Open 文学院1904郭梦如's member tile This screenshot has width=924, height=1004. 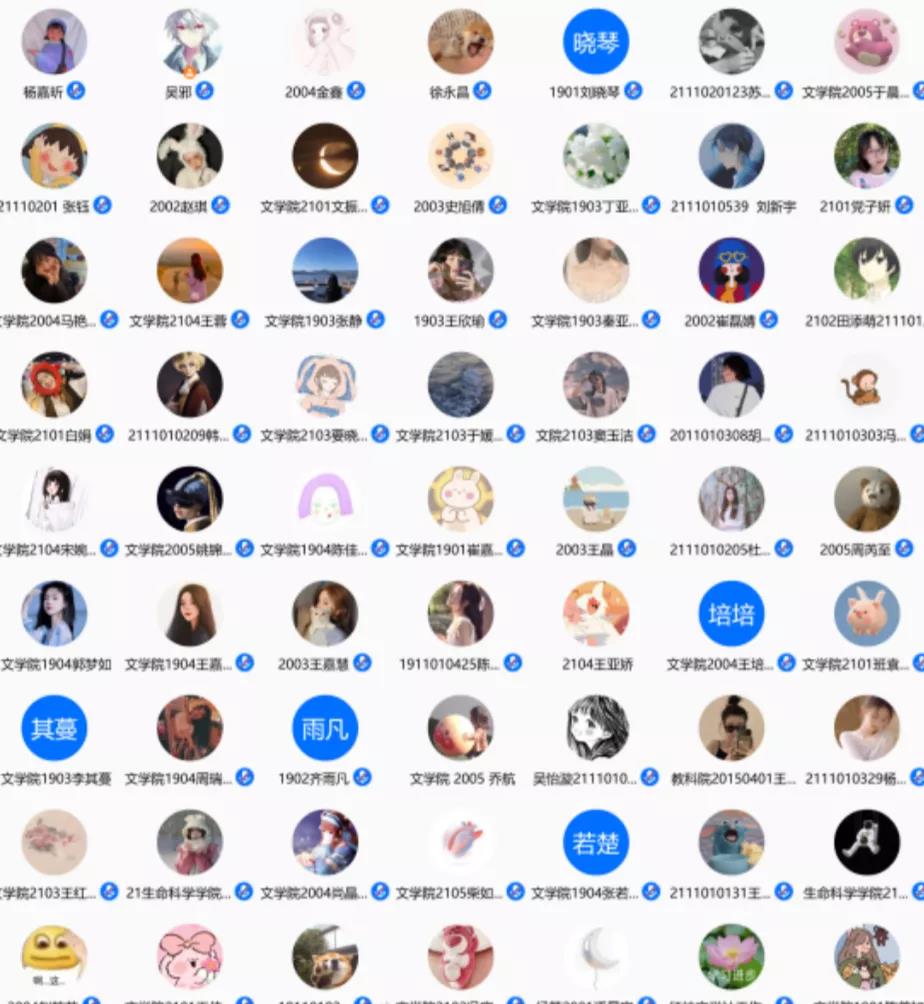coord(54,613)
